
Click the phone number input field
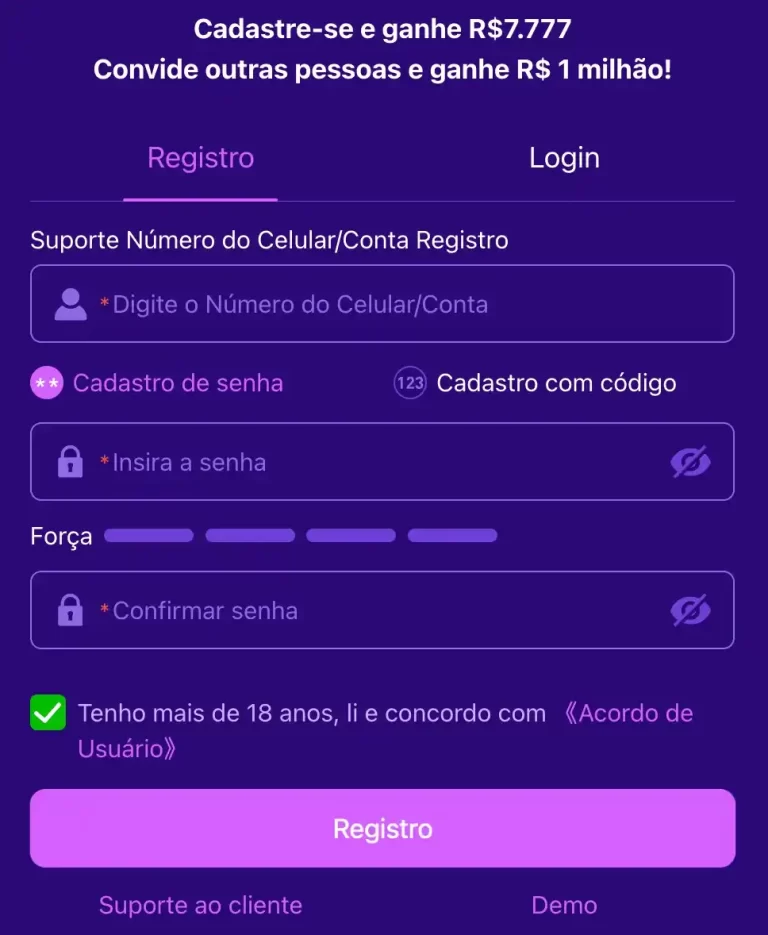point(383,304)
